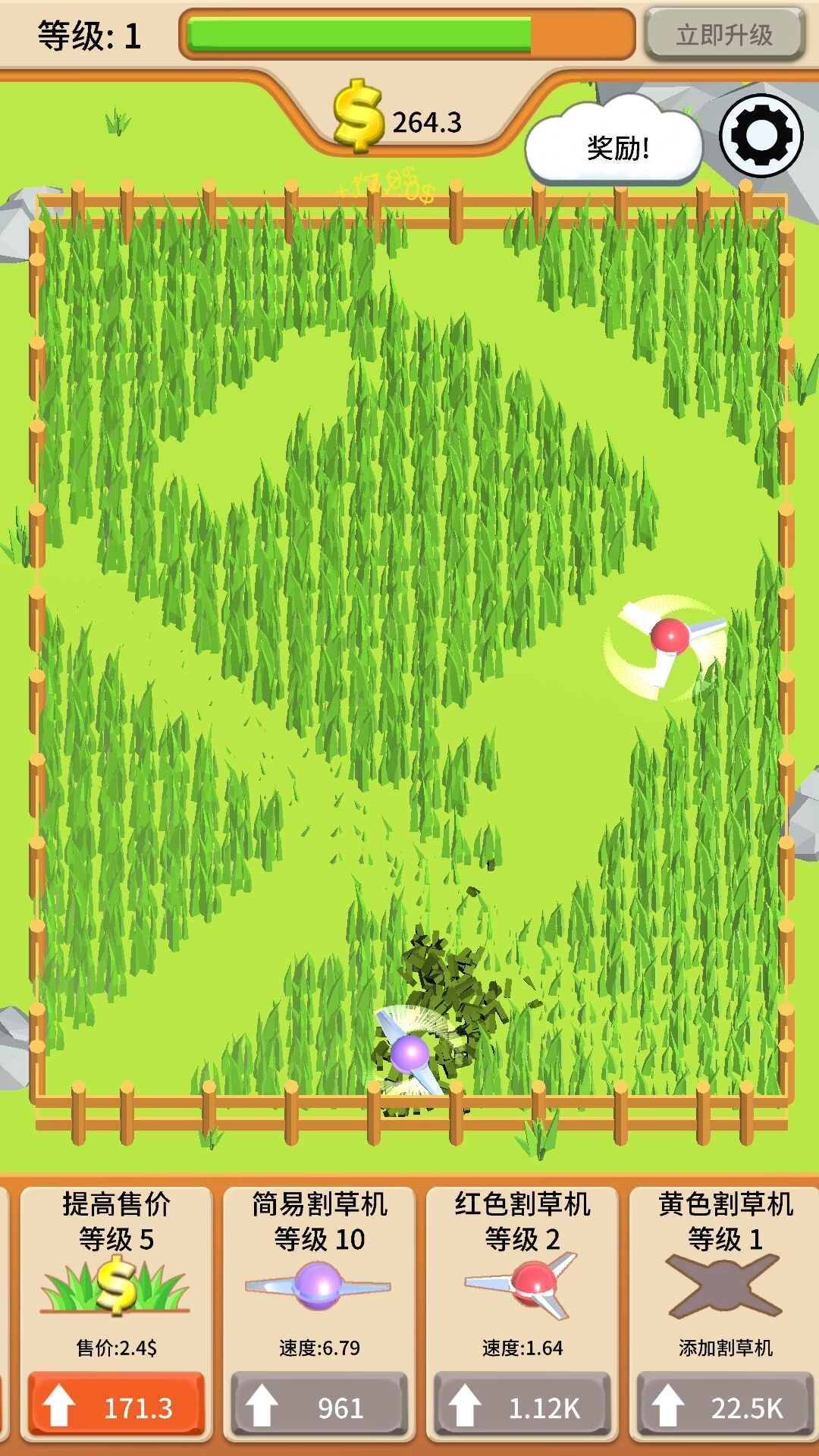Upgrade 简易割草机 for 961
The image size is (819, 1456).
(319, 1407)
